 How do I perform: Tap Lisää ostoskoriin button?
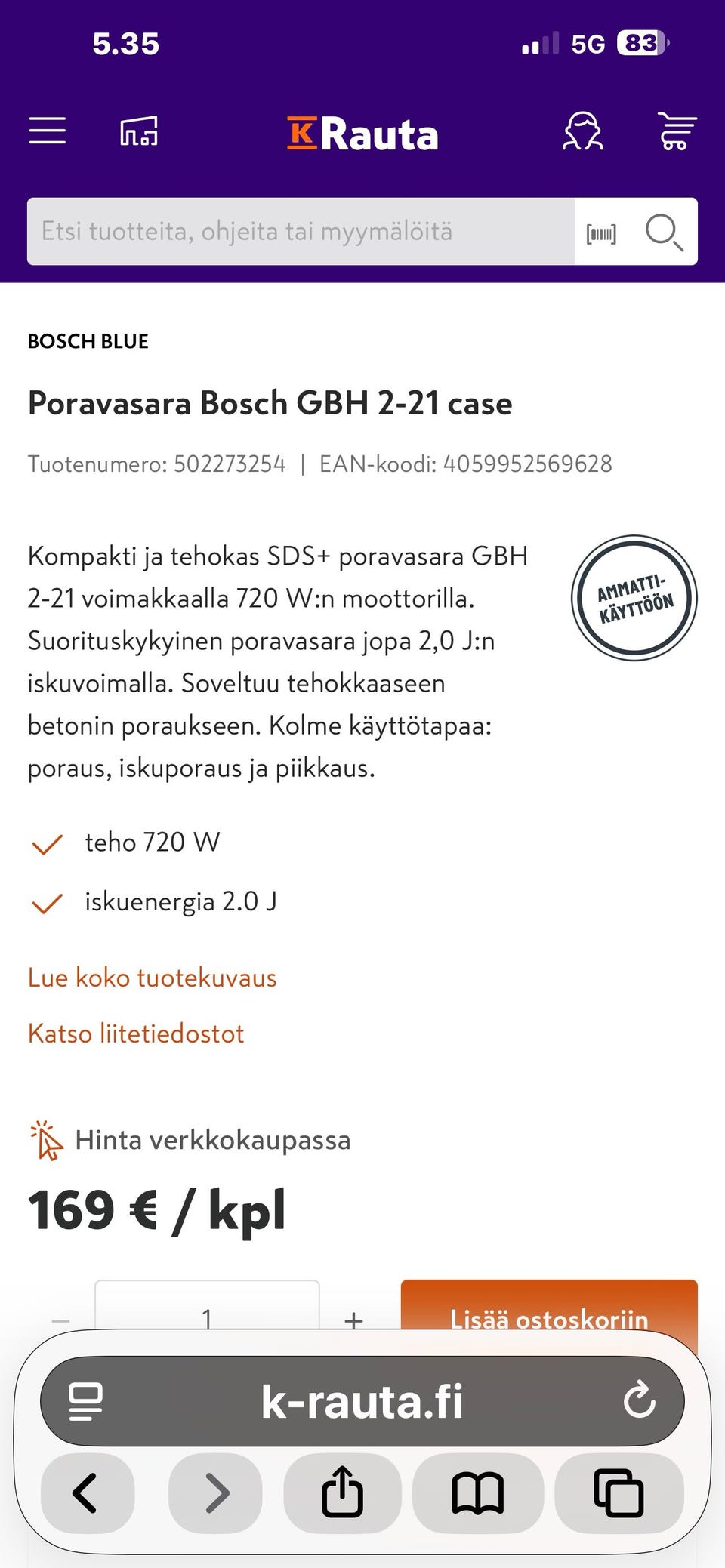(x=548, y=1317)
